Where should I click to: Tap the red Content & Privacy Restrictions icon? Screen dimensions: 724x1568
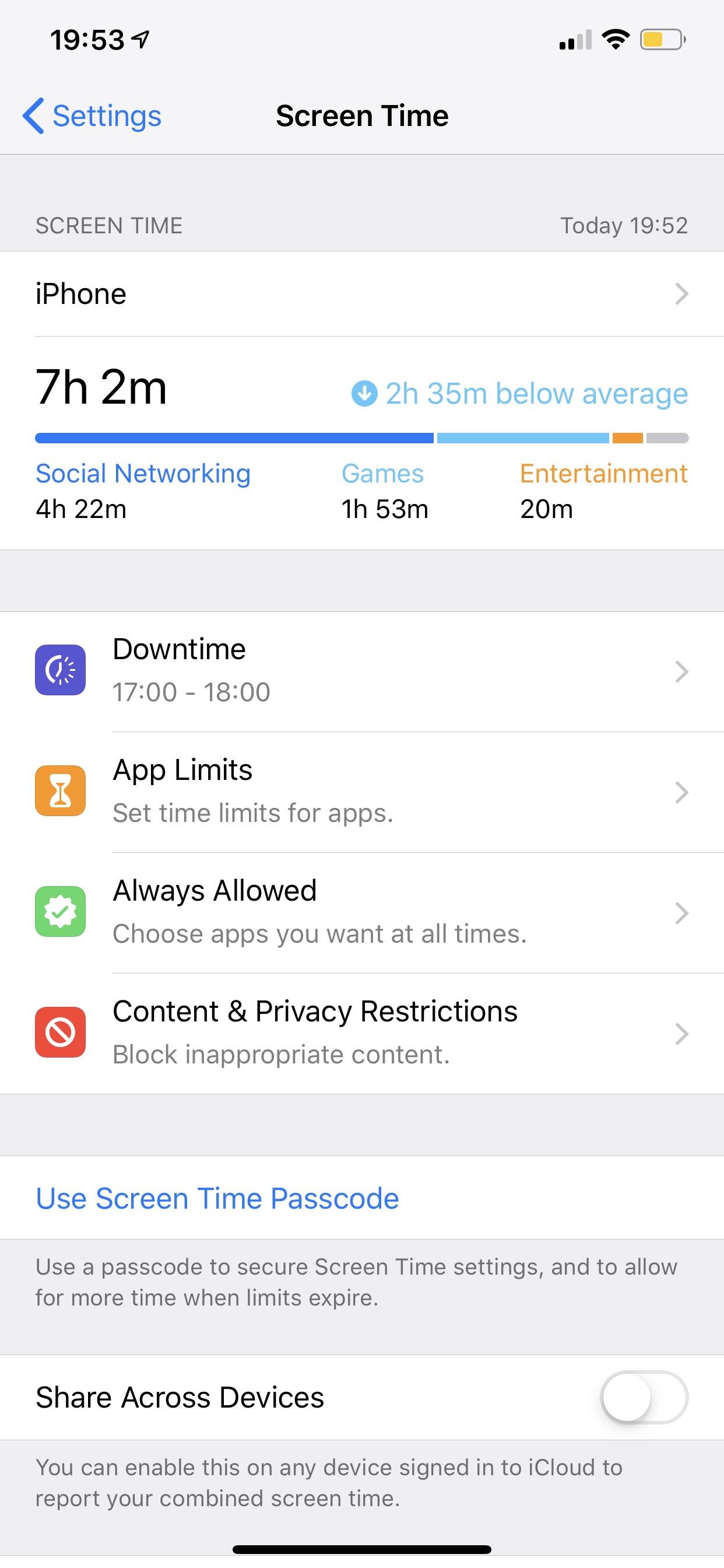coord(60,1032)
